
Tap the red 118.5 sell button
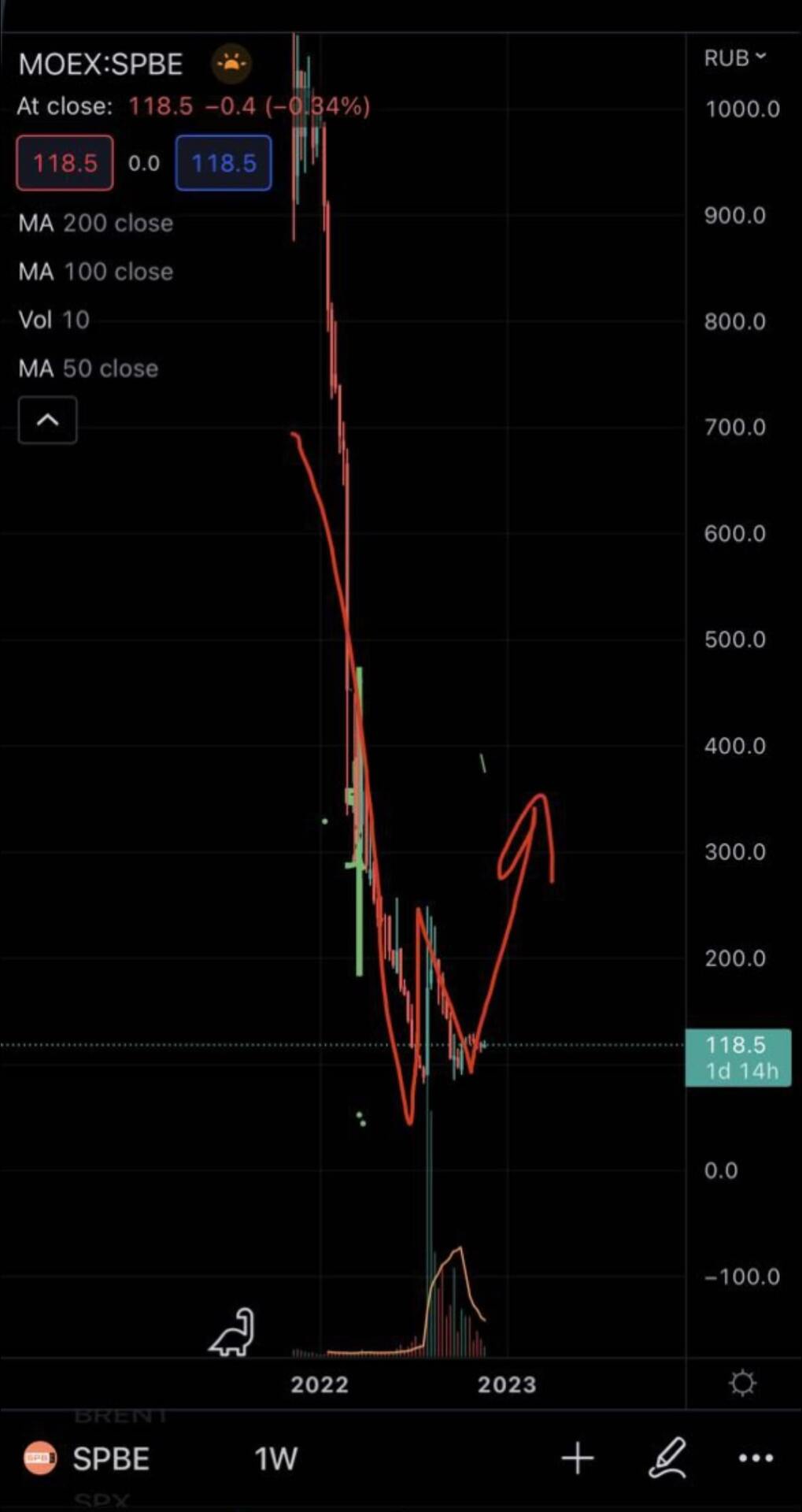pyautogui.click(x=65, y=163)
